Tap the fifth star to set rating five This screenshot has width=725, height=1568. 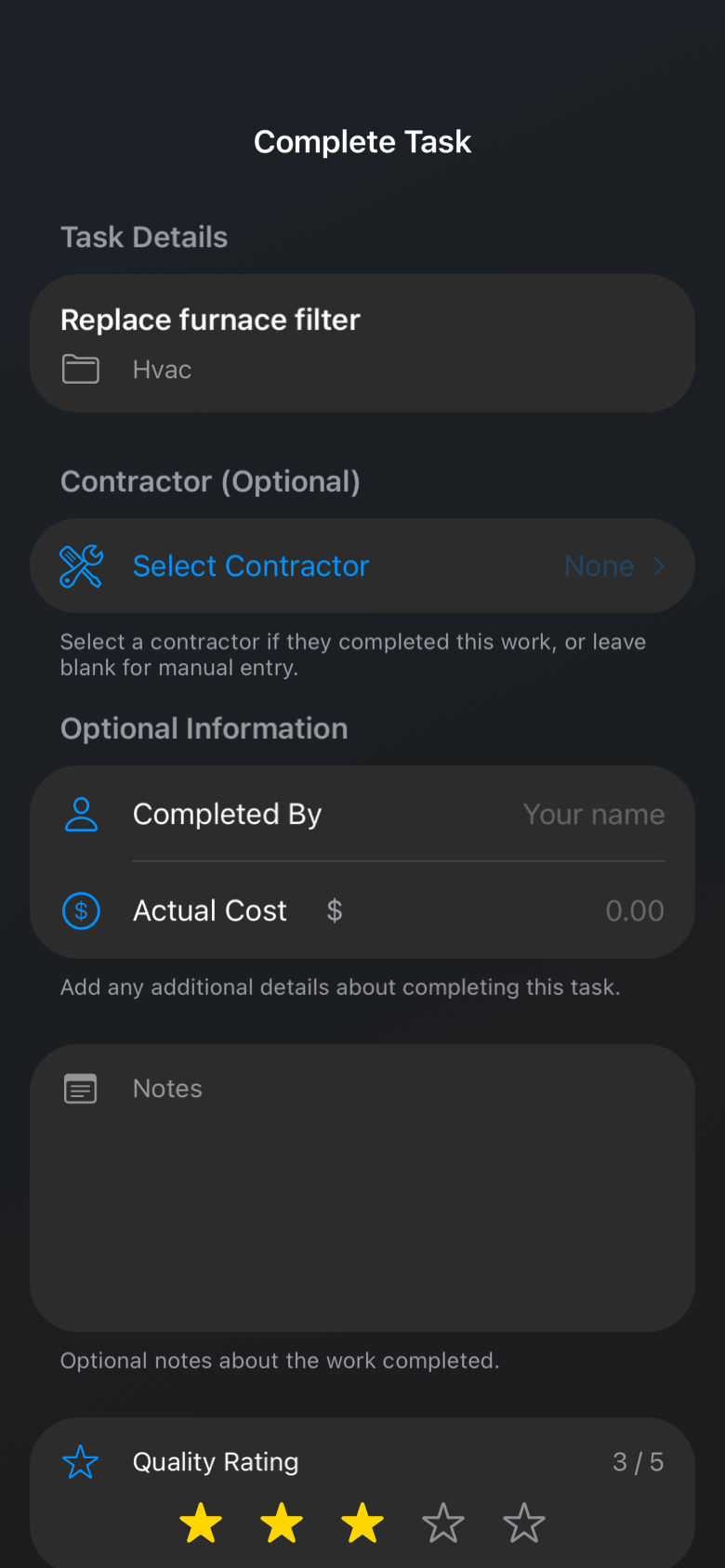coord(523,1522)
